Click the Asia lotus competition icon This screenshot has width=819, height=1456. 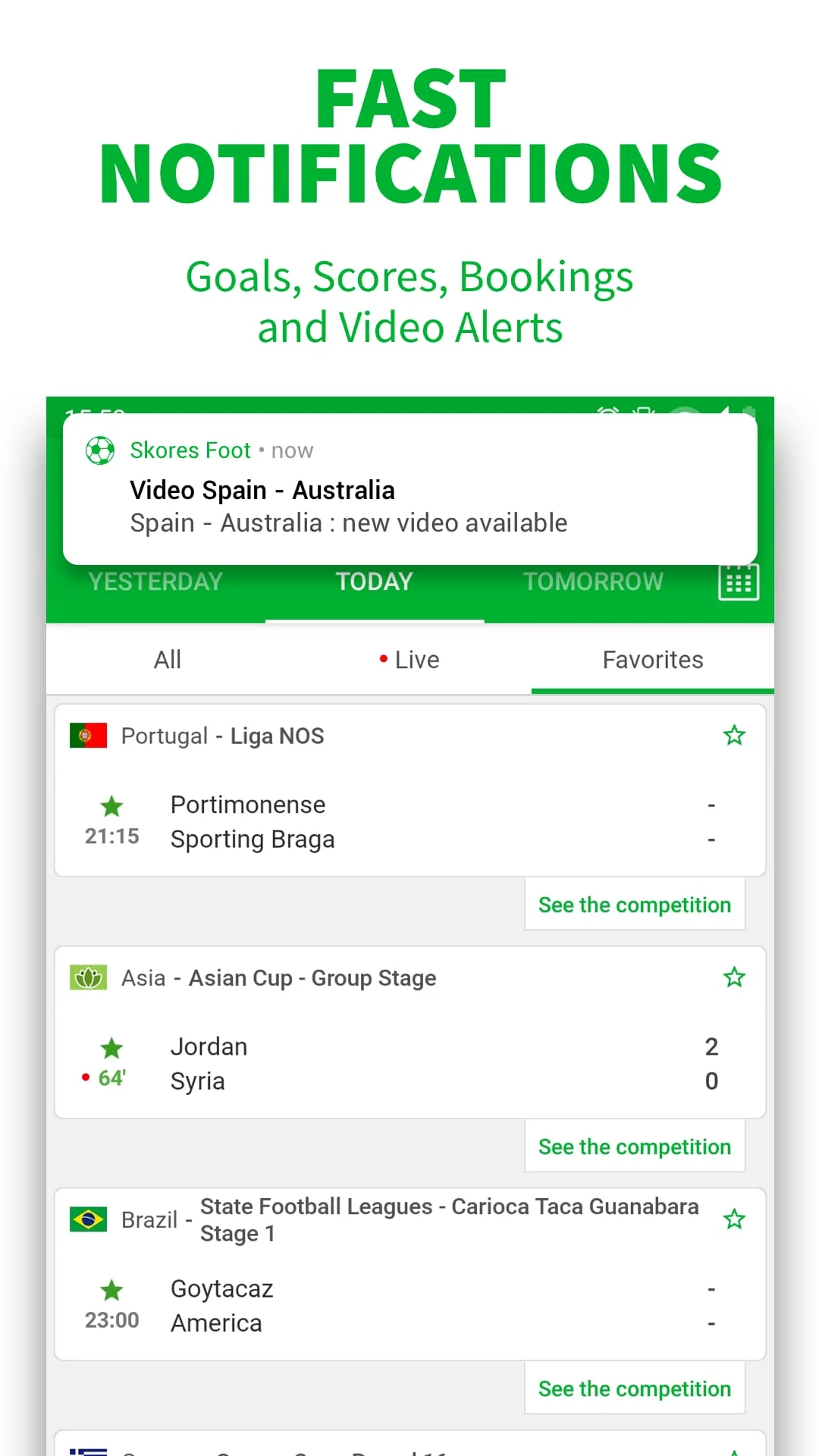click(88, 977)
